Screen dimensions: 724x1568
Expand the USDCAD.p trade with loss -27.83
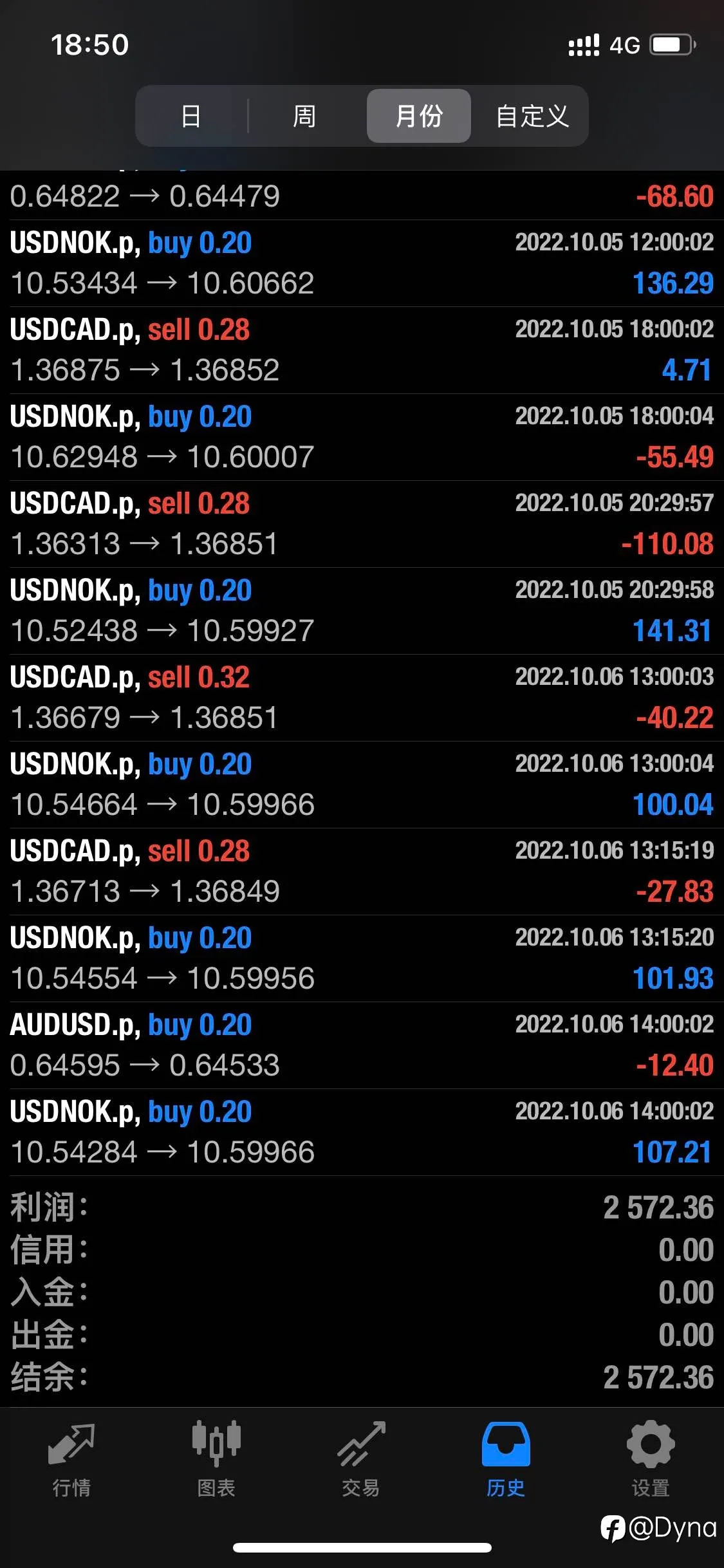362,872
